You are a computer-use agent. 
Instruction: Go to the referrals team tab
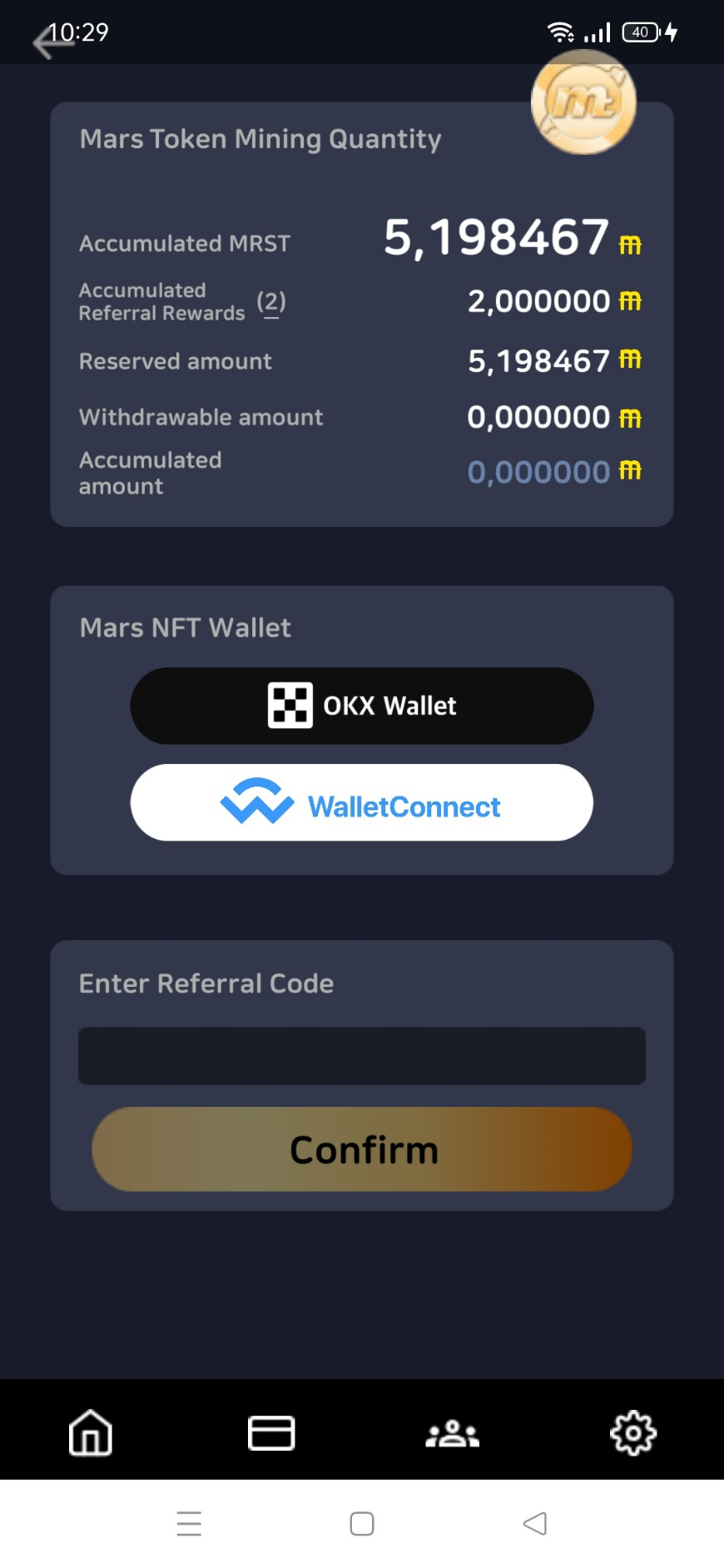(x=453, y=1433)
